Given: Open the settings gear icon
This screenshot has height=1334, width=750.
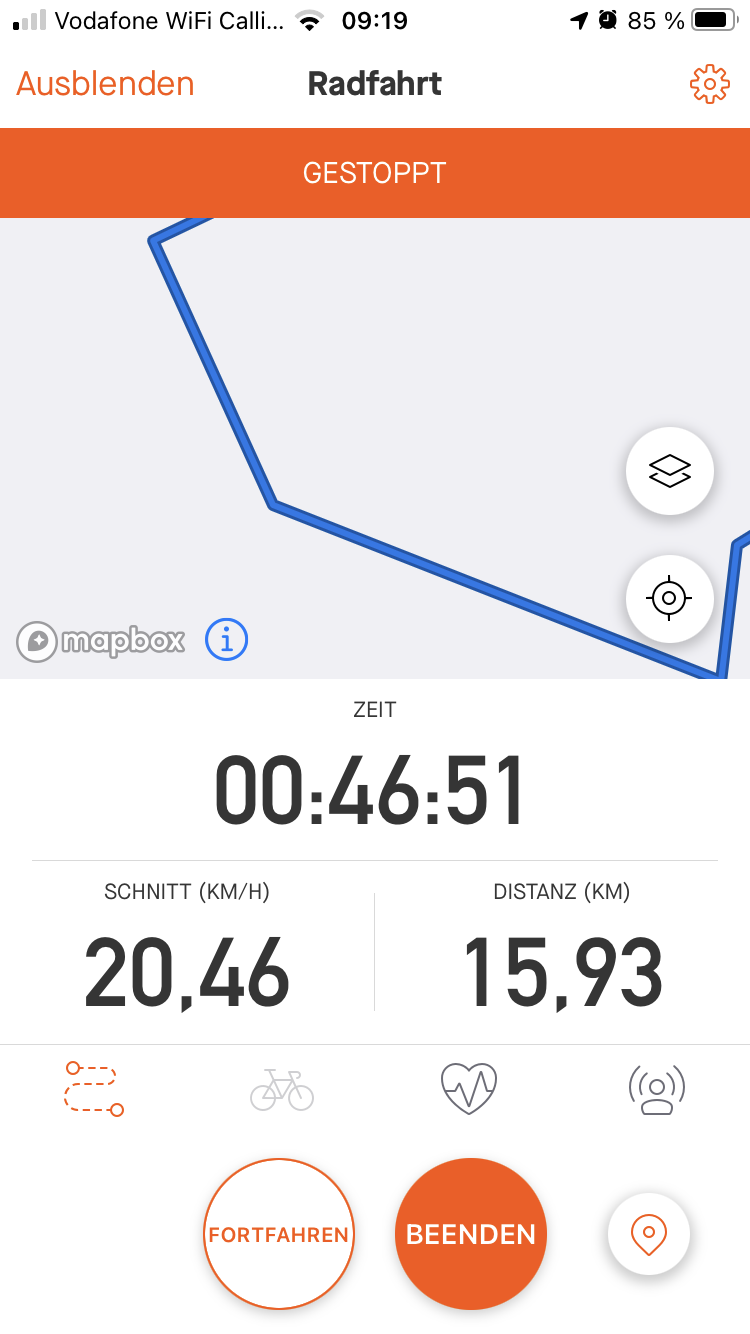Looking at the screenshot, I should (709, 84).
